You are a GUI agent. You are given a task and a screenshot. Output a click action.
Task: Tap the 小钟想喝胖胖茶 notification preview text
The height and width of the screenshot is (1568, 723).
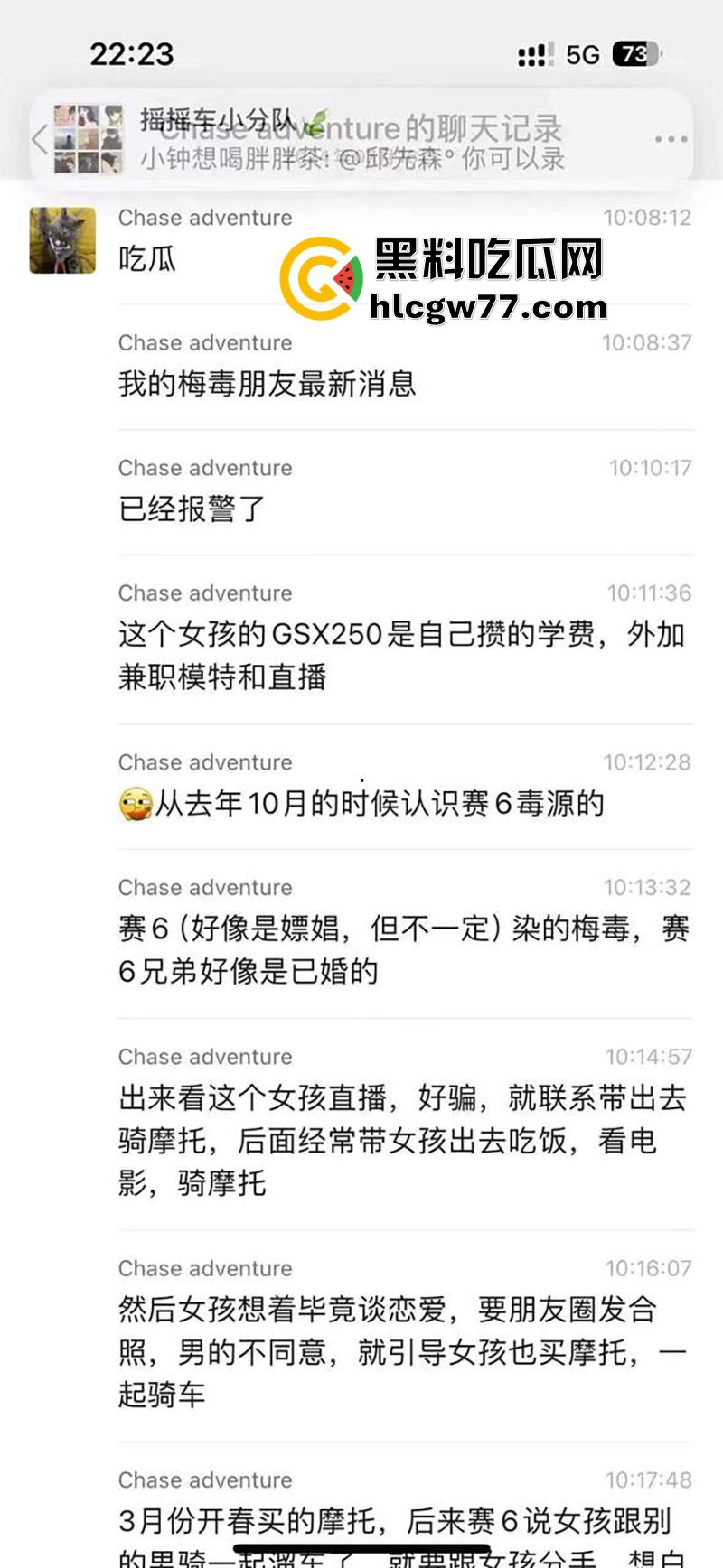pyautogui.click(x=352, y=161)
